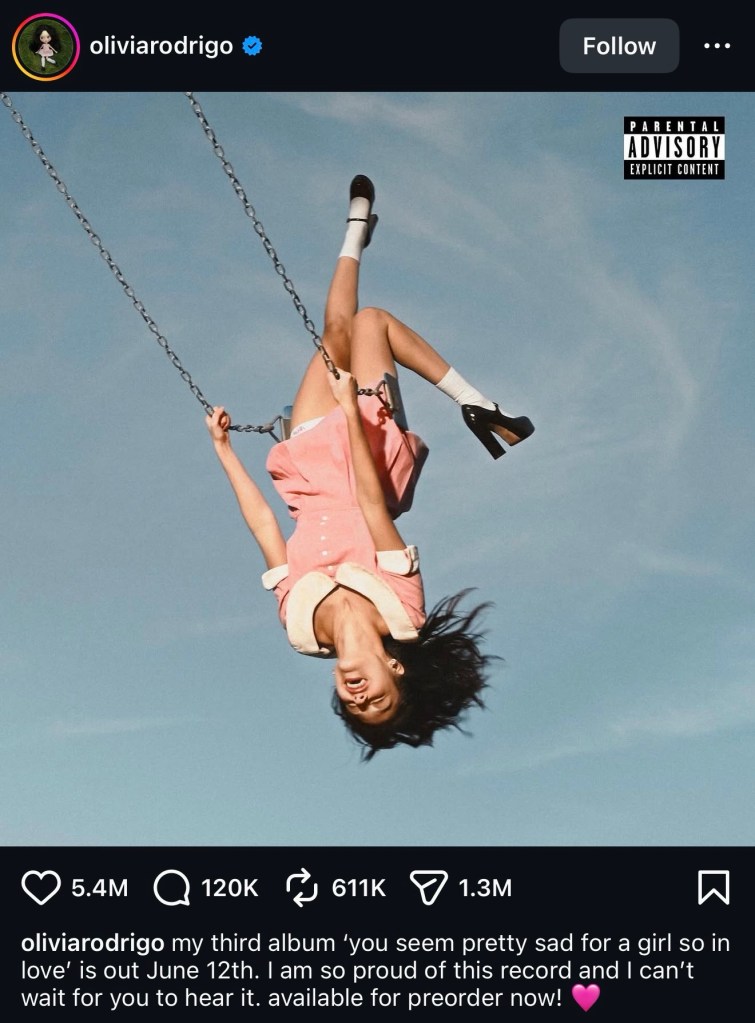Image resolution: width=755 pixels, height=1023 pixels.
Task: Tap the album cover photo in the post
Action: [x=377, y=470]
